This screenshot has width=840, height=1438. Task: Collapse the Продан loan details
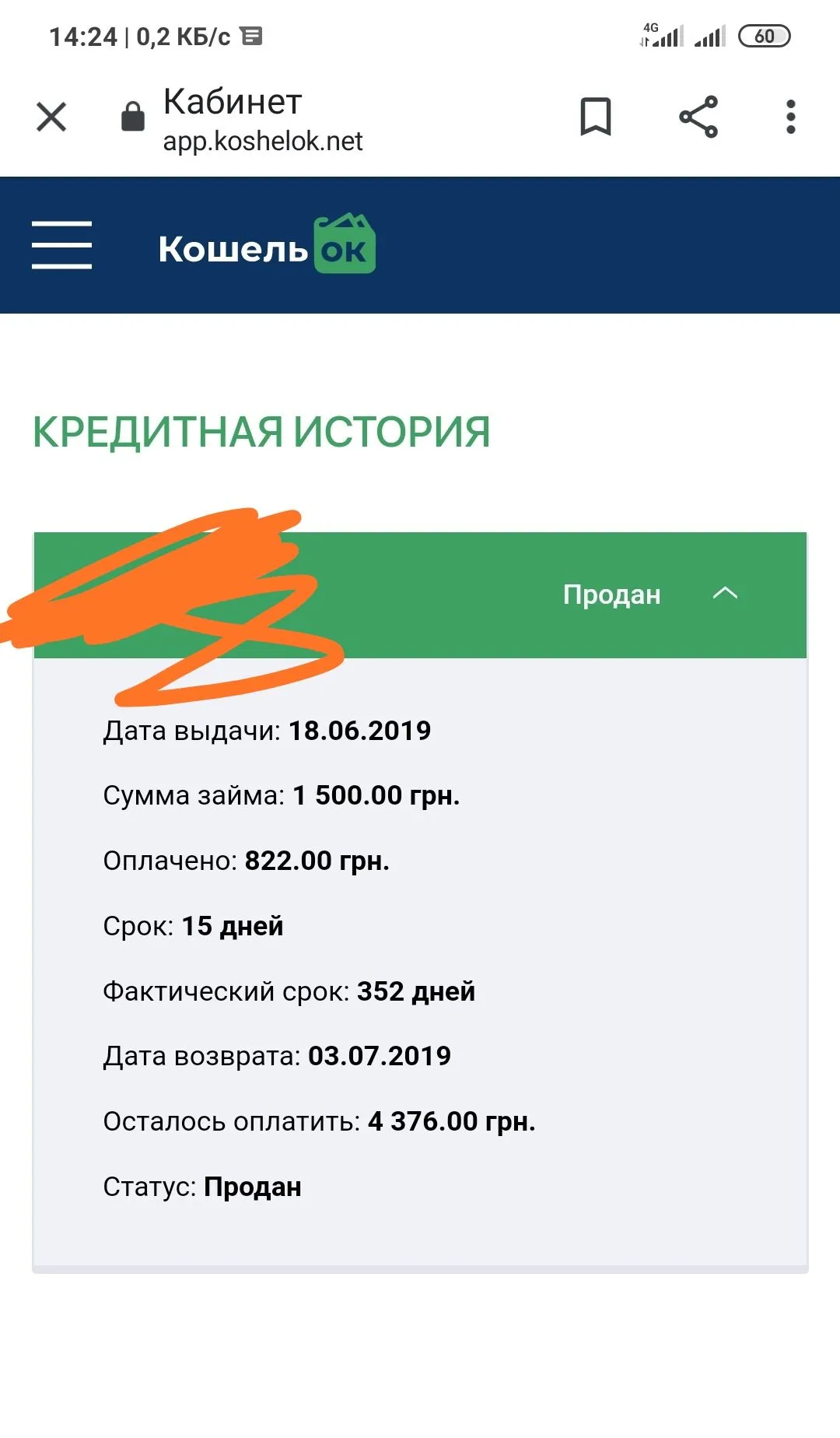point(725,594)
